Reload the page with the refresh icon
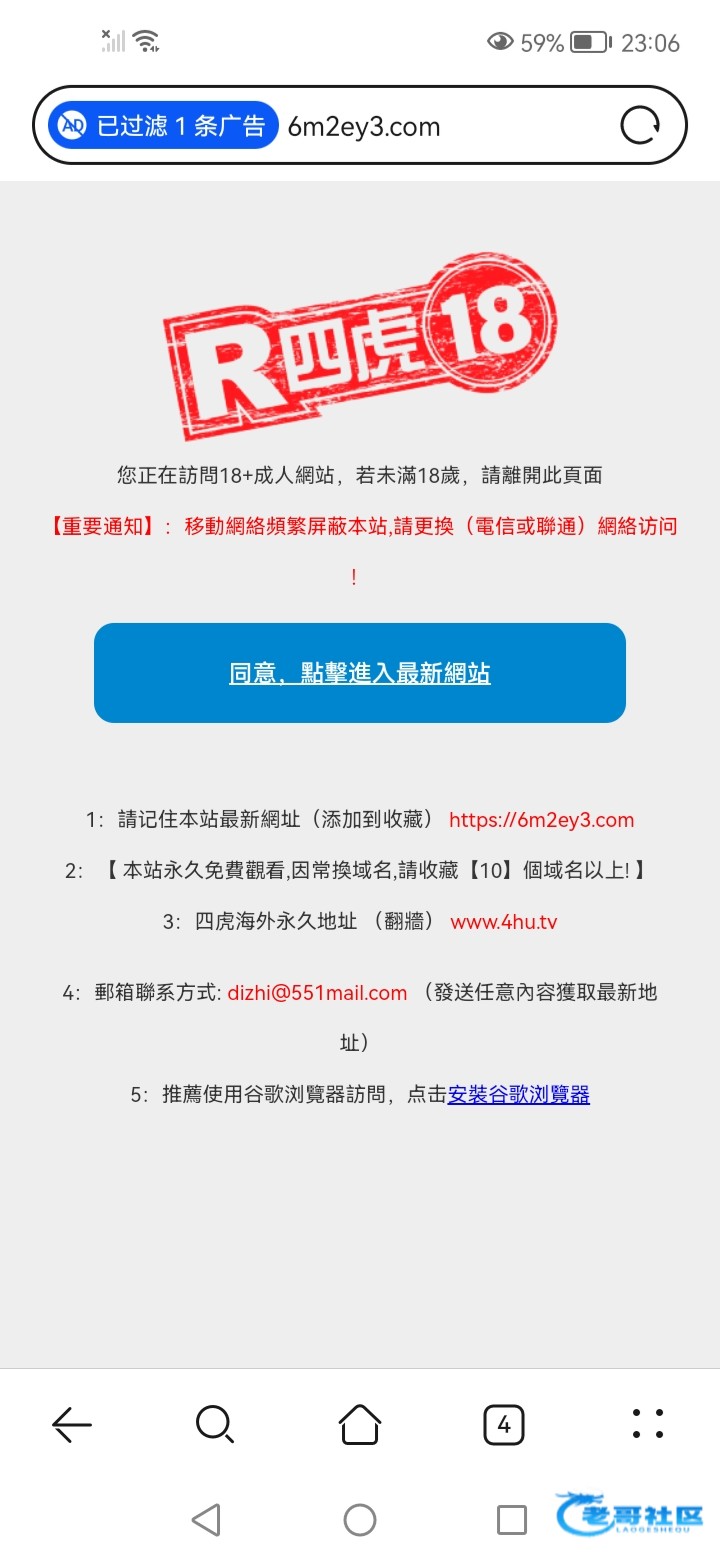720x1560 pixels. tap(640, 126)
